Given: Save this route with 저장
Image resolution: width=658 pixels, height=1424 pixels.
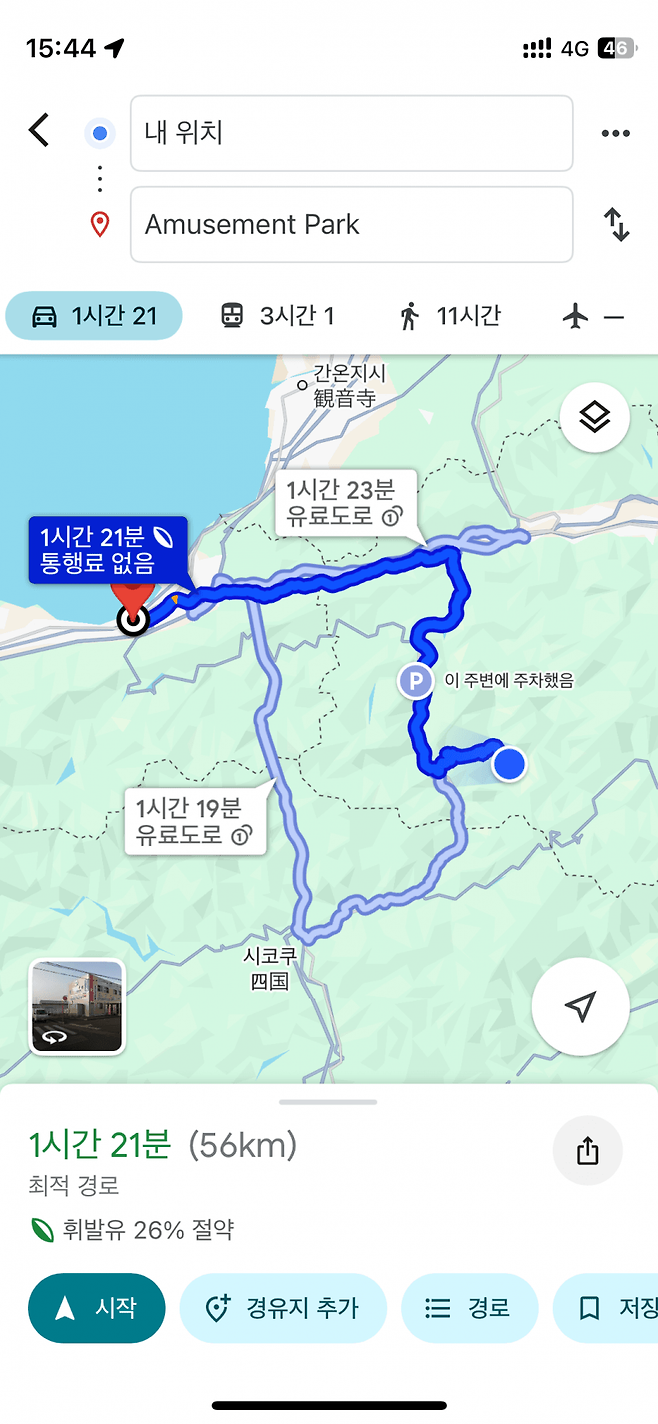Looking at the screenshot, I should tap(615, 1308).
